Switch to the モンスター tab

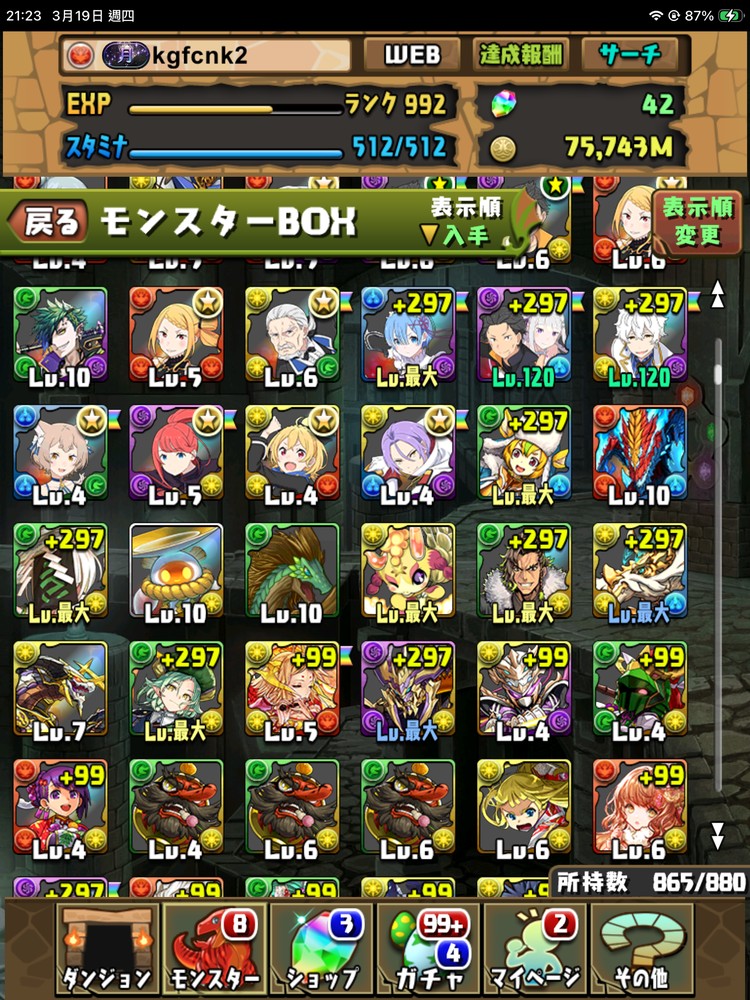pos(215,947)
